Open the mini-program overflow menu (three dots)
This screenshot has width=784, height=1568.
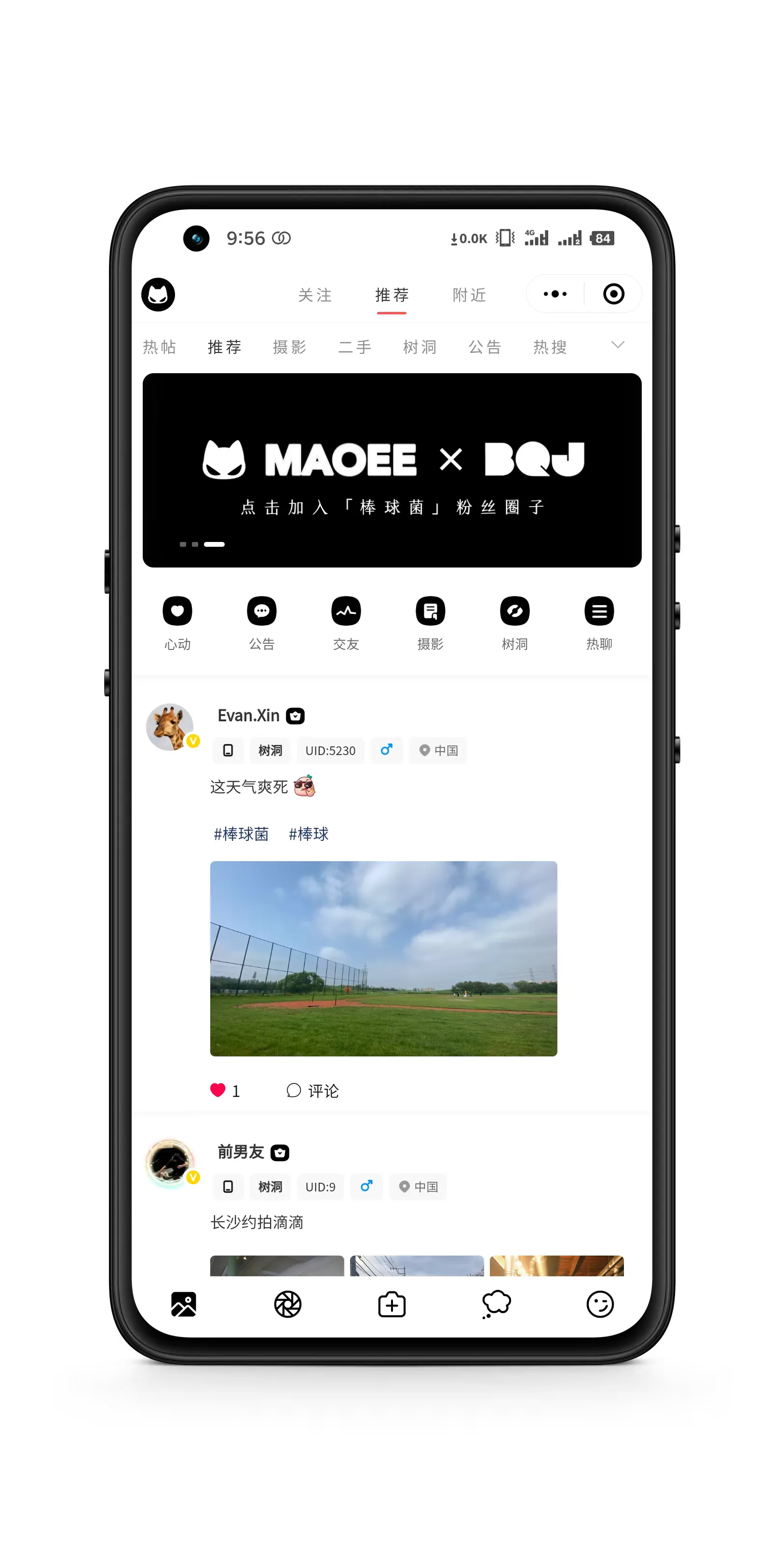coord(554,294)
